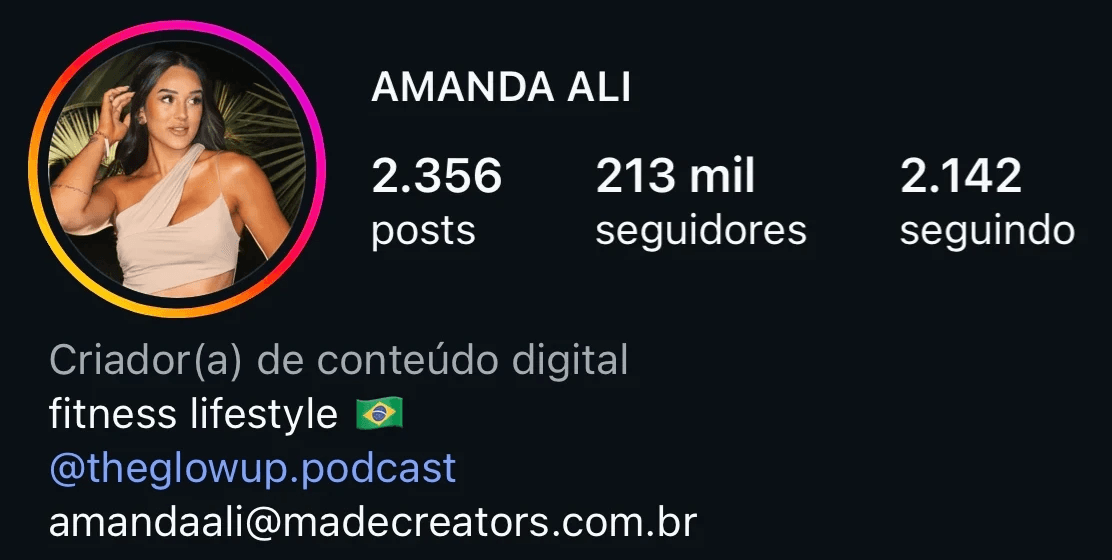Jump to the 2.356 posts
Image resolution: width=1112 pixels, height=560 pixels.
436,202
